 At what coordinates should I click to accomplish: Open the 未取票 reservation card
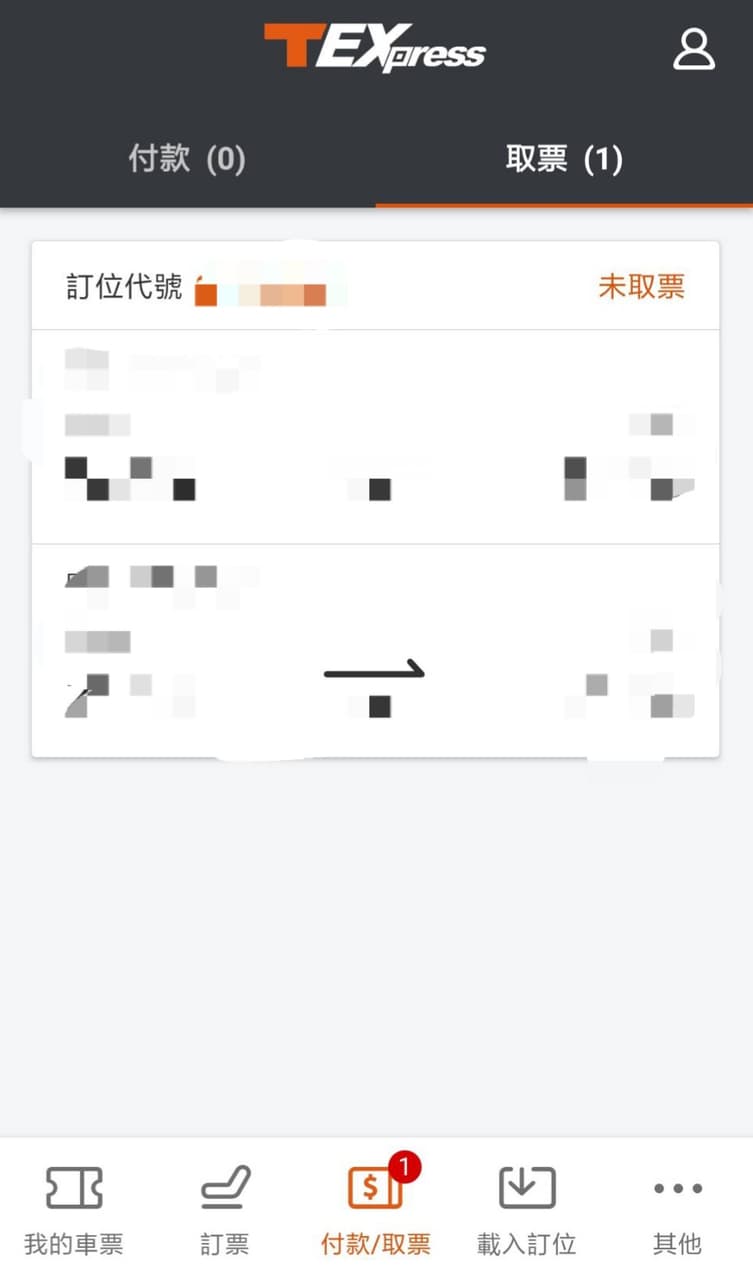pyautogui.click(x=375, y=498)
